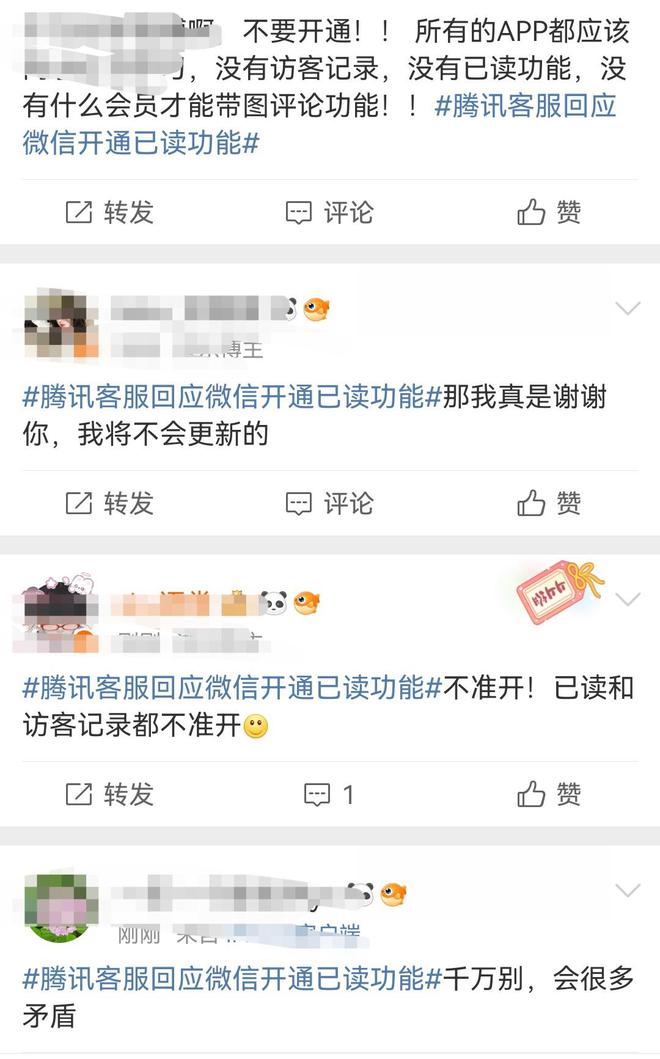Screen dimensions: 660x1059
Task: Like the post ending 我将不会更新的
Action: [x=549, y=503]
